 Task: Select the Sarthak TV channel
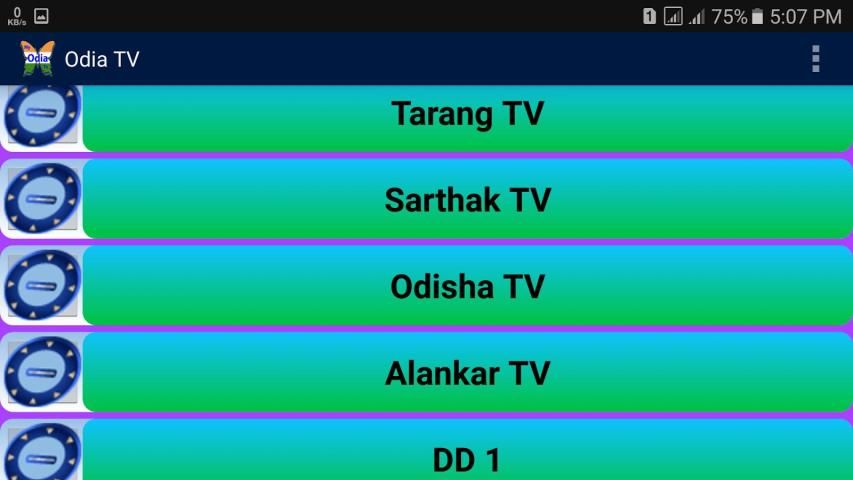coord(467,200)
